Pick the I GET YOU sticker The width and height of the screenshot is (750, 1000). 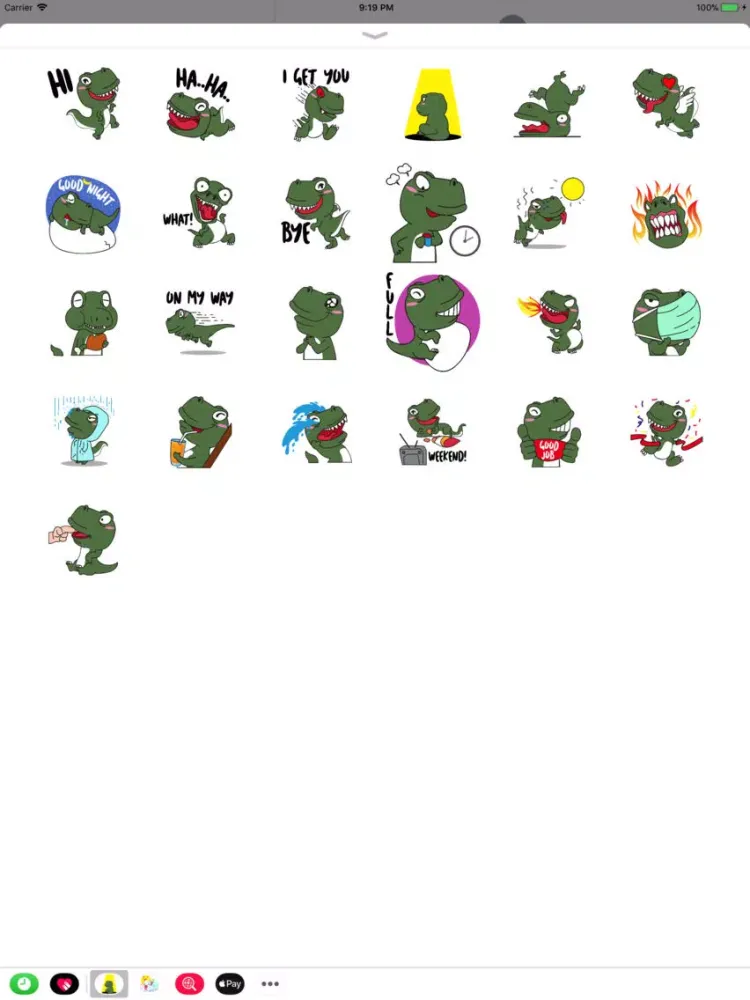pyautogui.click(x=316, y=102)
